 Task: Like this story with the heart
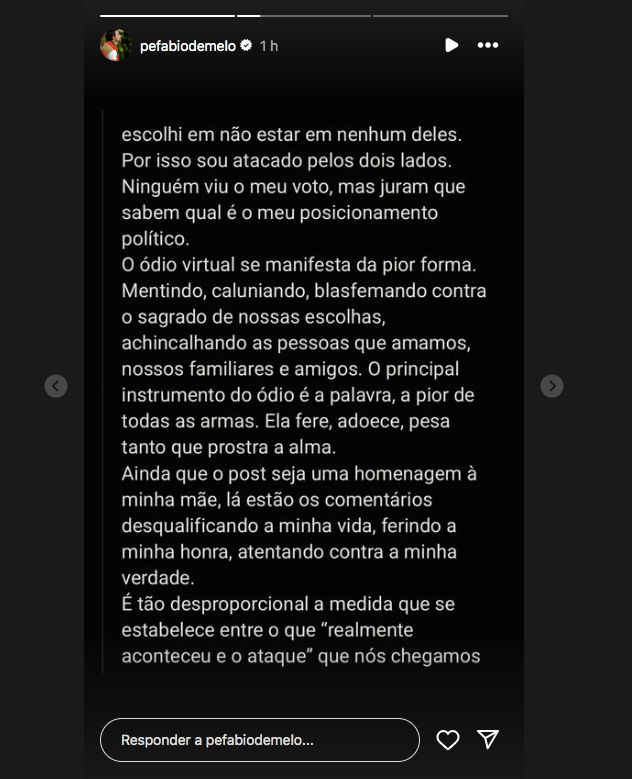pos(448,740)
